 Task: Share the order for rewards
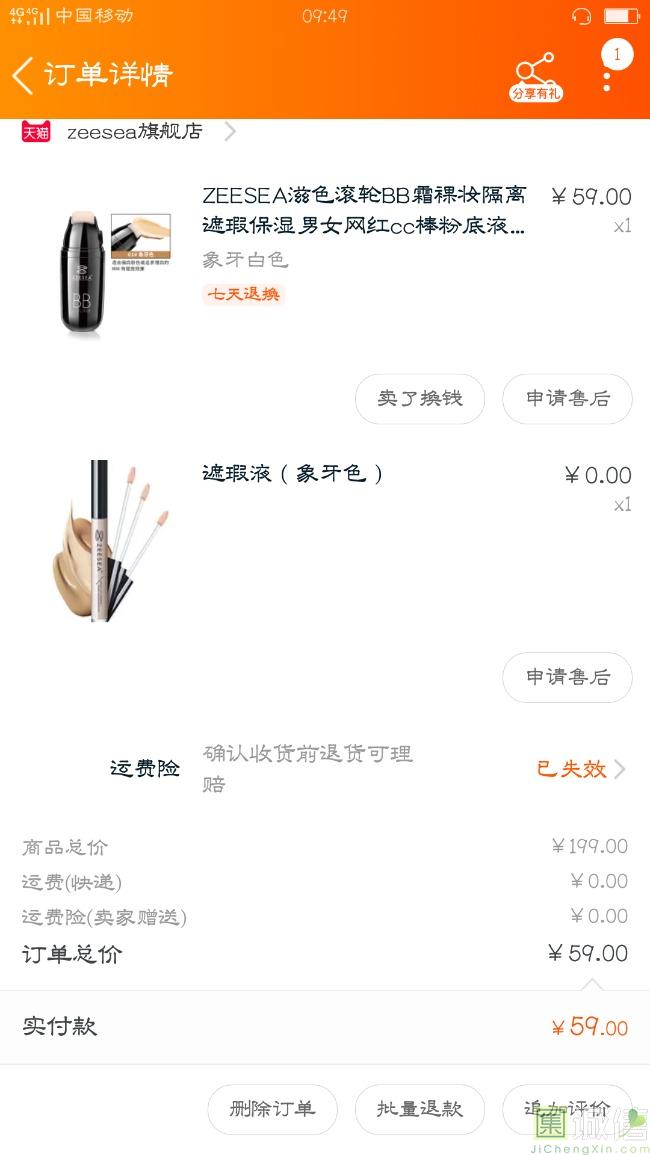[536, 76]
